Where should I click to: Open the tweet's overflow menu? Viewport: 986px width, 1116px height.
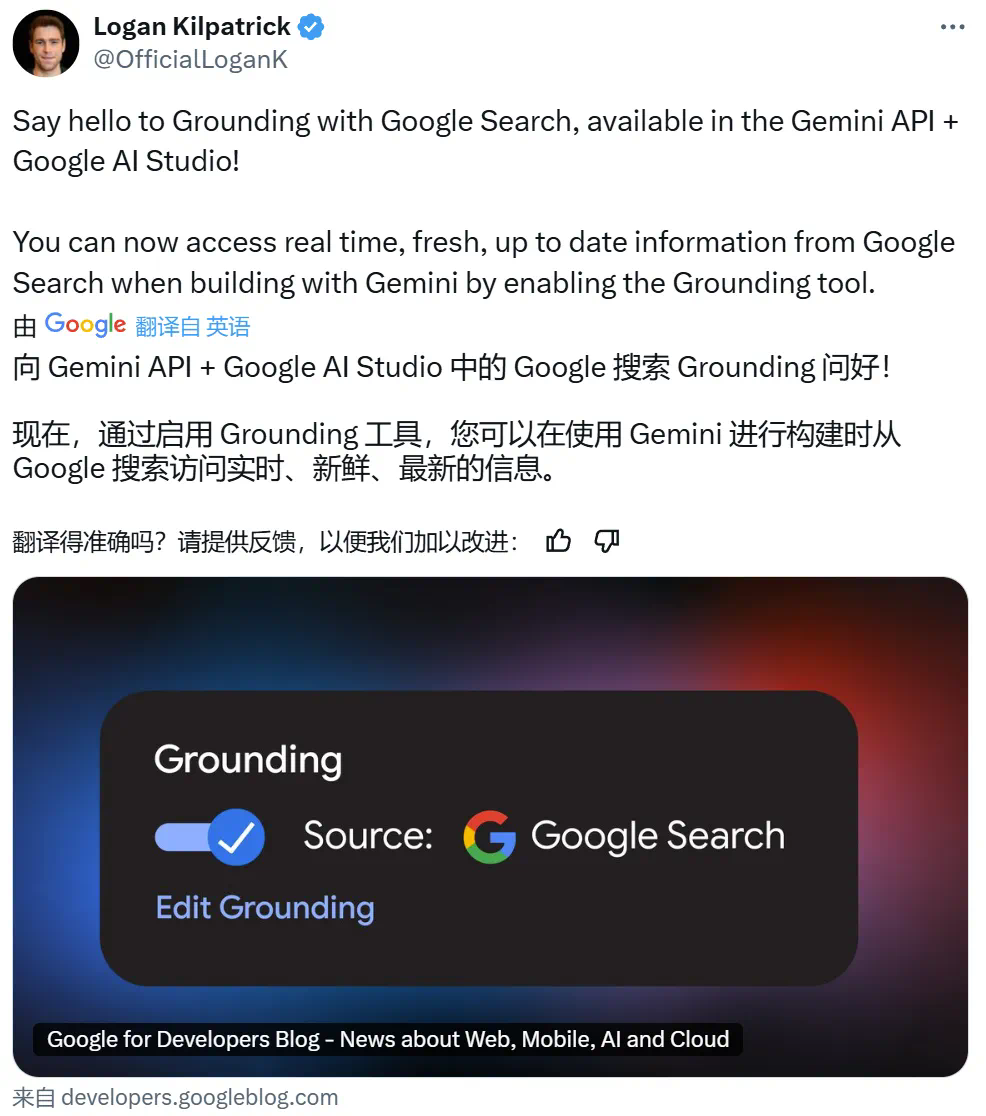tap(952, 27)
